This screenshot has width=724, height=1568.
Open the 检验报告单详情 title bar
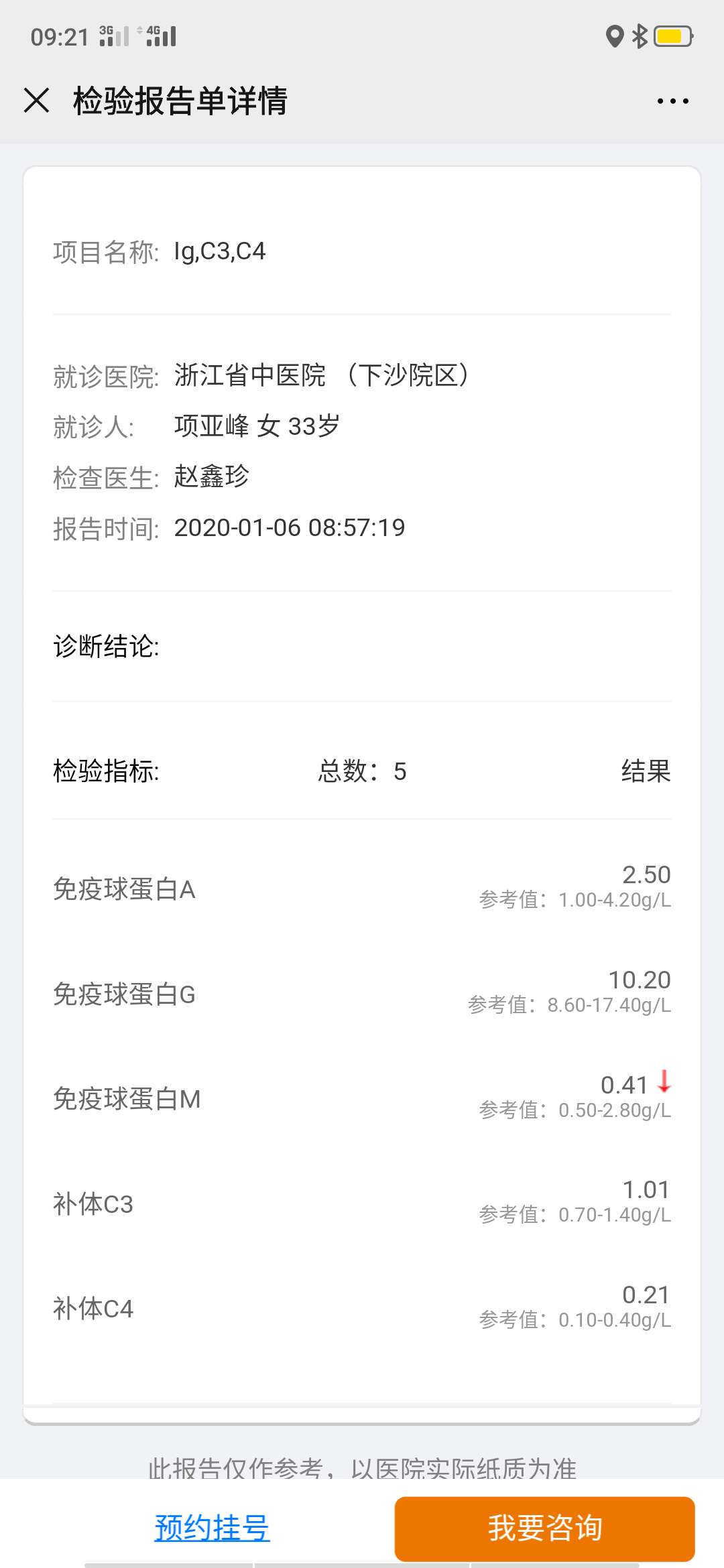[x=180, y=101]
